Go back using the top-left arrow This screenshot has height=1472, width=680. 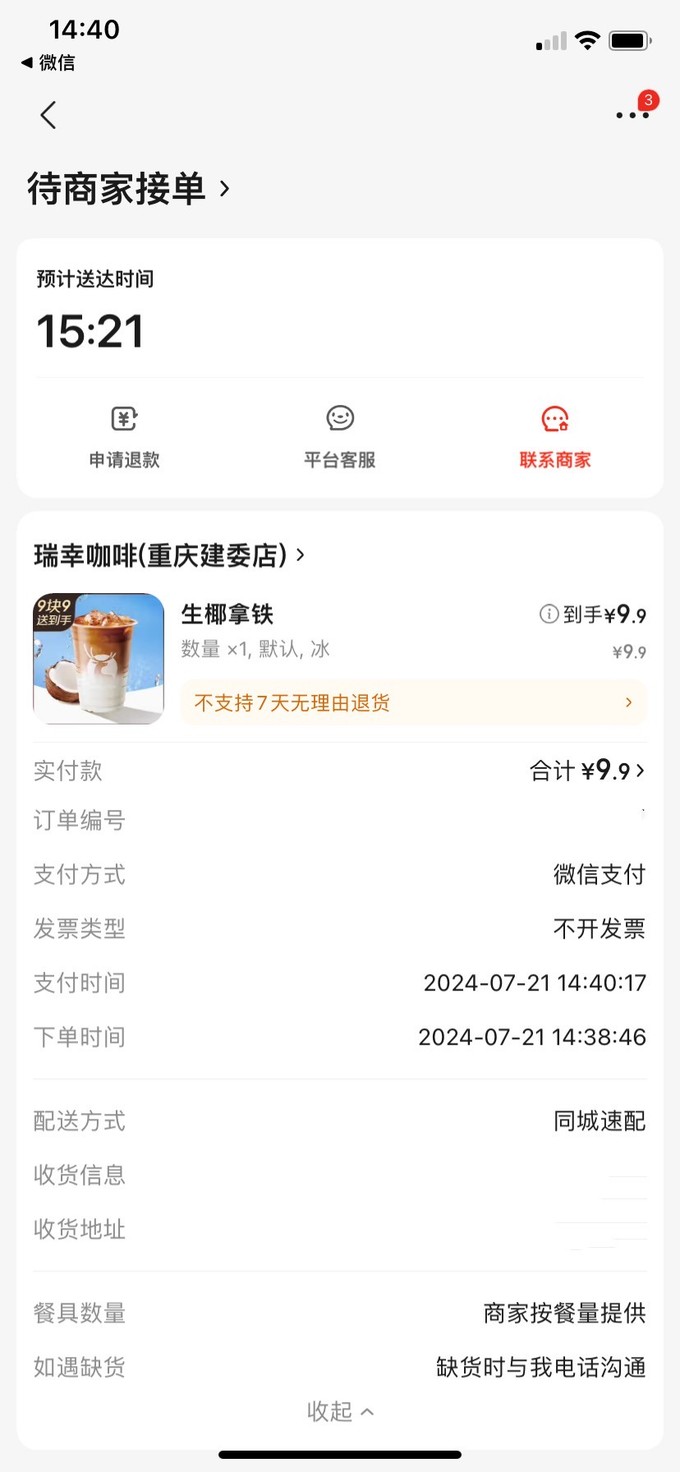(48, 115)
